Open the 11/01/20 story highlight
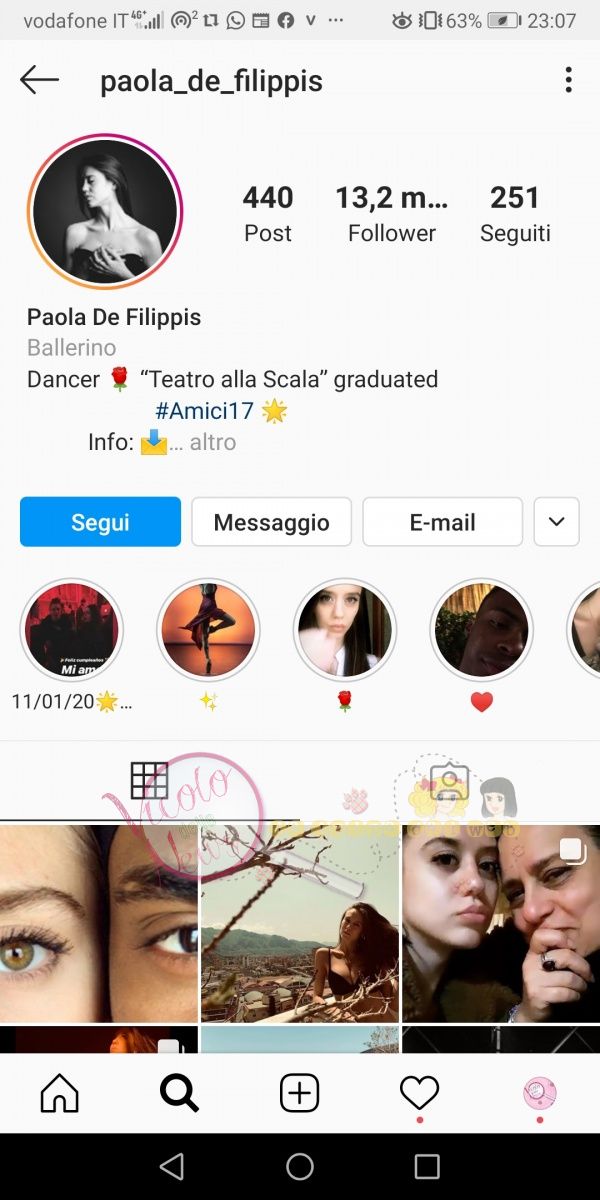Screen dimensions: 600x1200 (x=71, y=631)
